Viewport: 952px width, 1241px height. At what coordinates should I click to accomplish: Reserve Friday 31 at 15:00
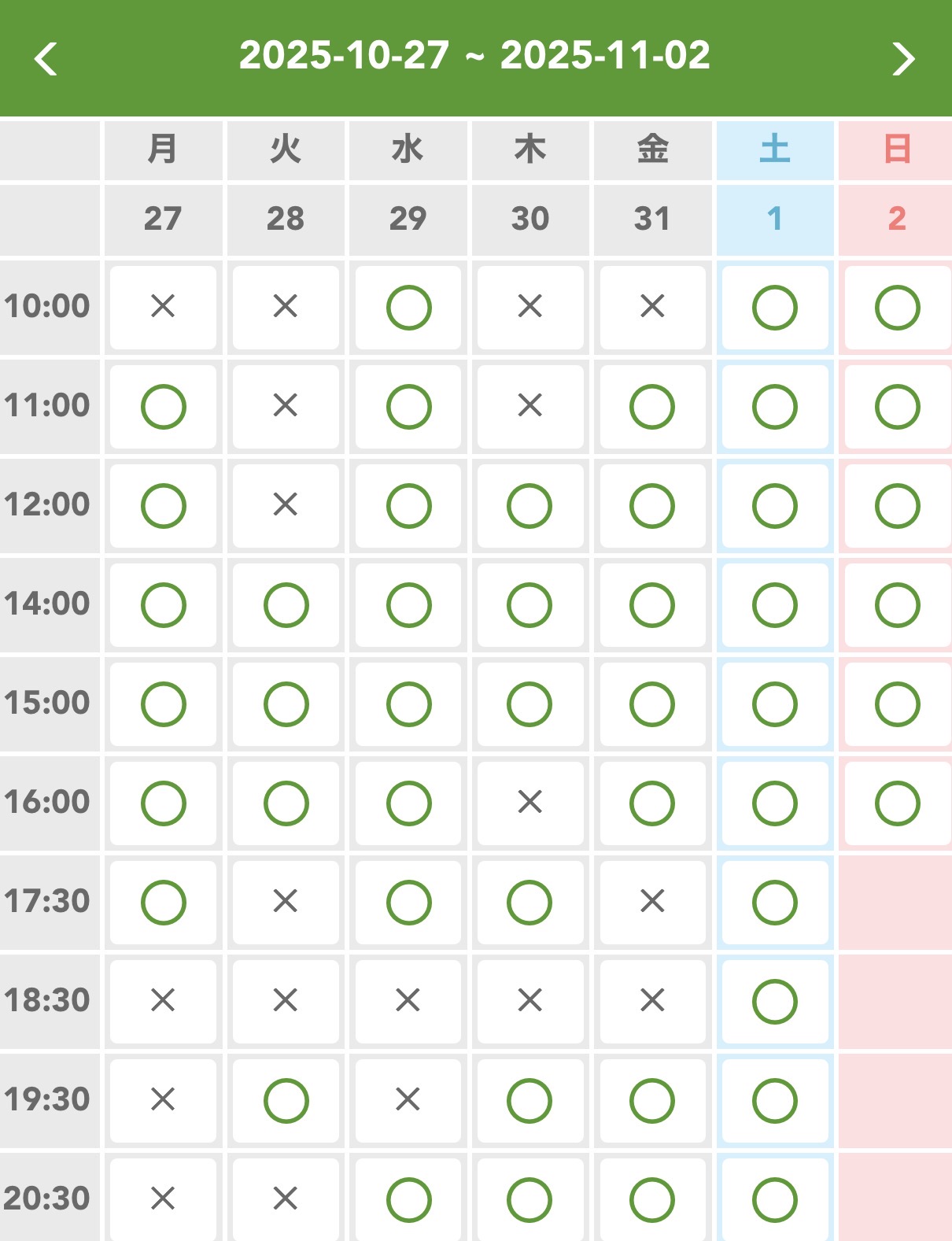(x=652, y=704)
